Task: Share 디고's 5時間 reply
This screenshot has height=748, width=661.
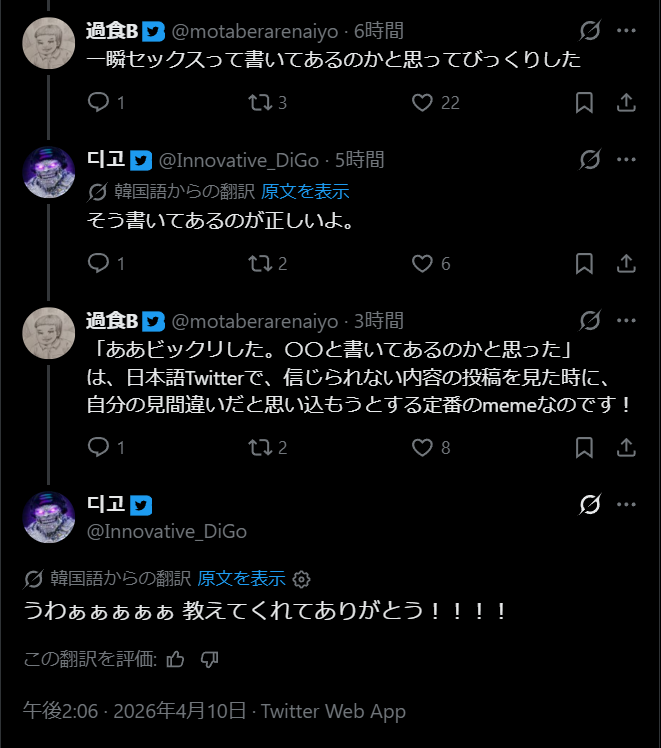Action: (626, 263)
